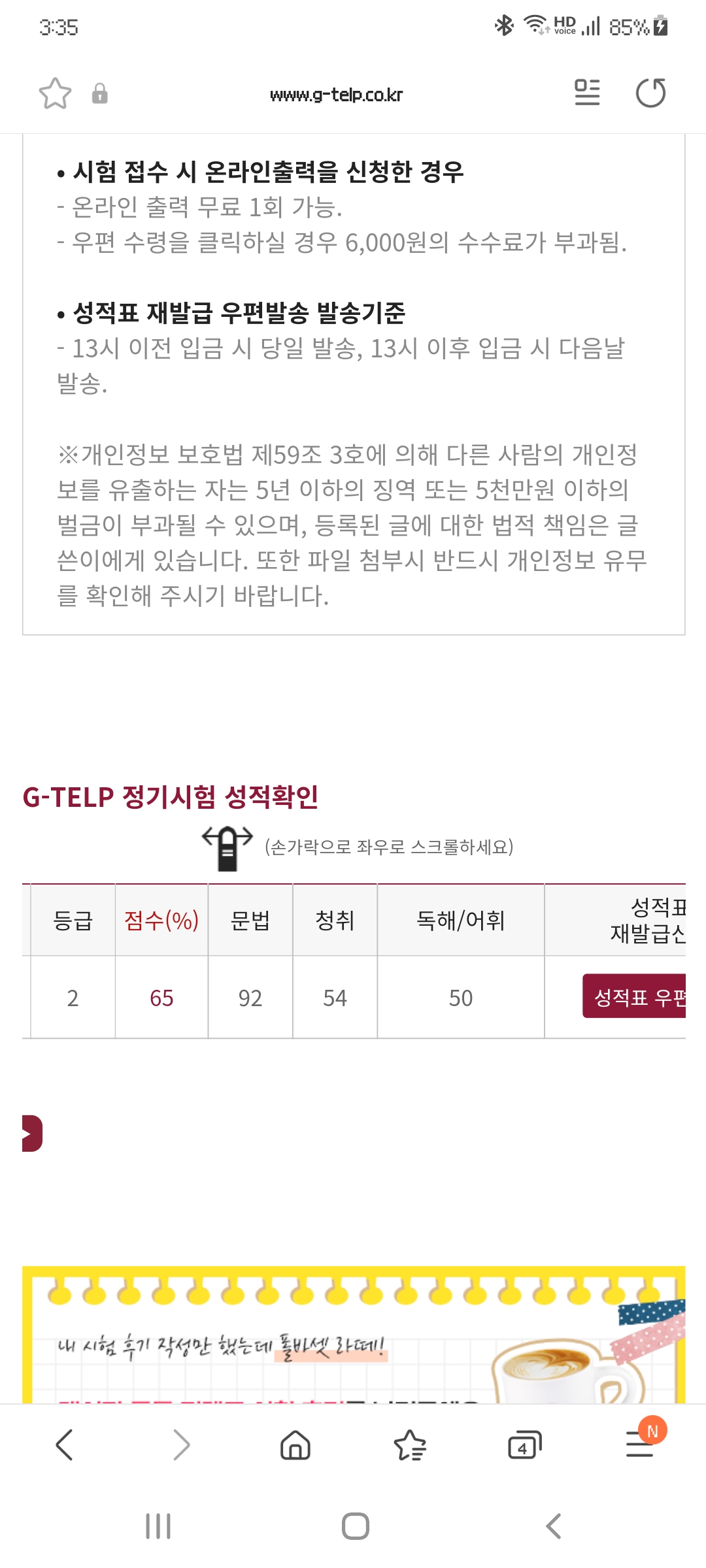Image resolution: width=706 pixels, height=1568 pixels.
Task: Bookmark this page with the star icon
Action: (55, 93)
